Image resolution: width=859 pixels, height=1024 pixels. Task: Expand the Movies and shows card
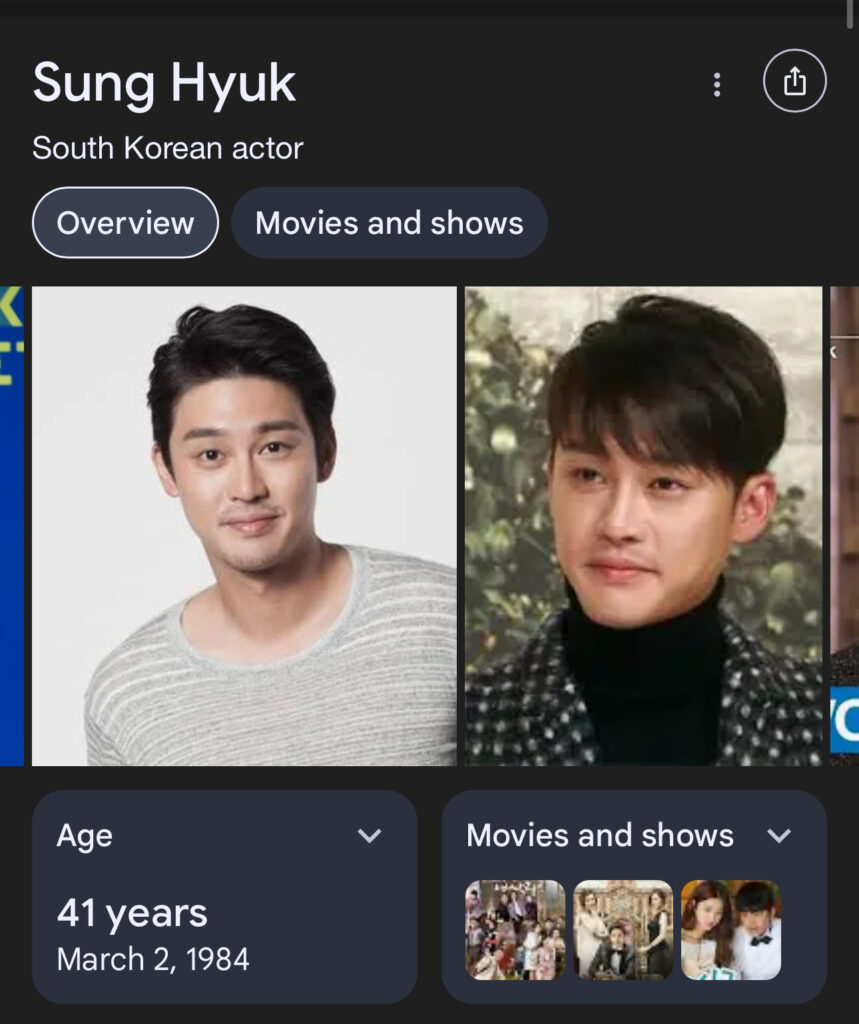(x=778, y=836)
